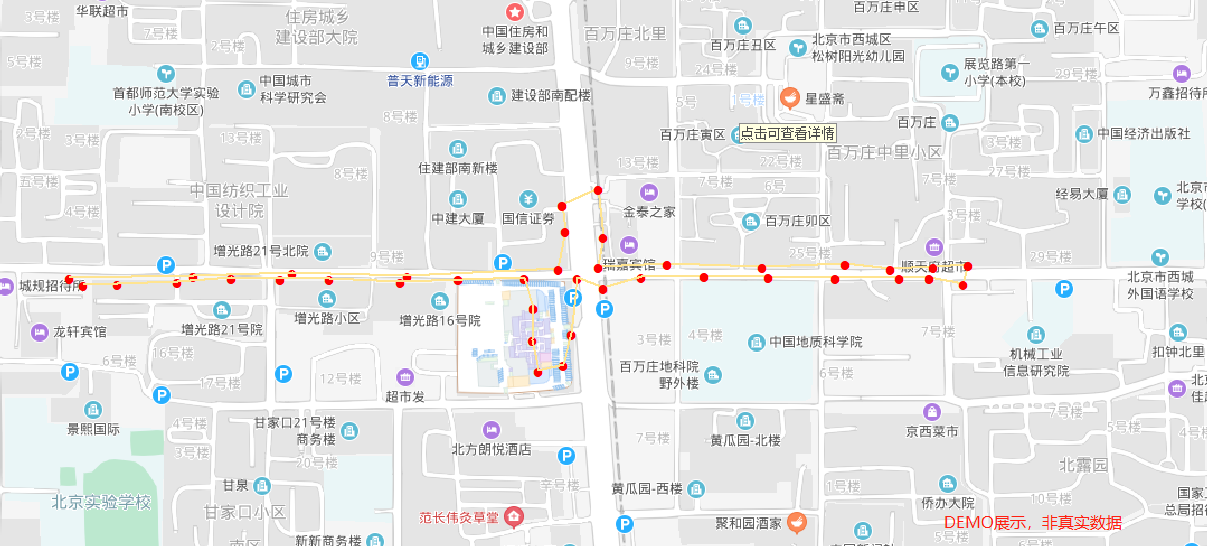Select the 国信证券 point of interest
The height and width of the screenshot is (546, 1207).
(529, 198)
